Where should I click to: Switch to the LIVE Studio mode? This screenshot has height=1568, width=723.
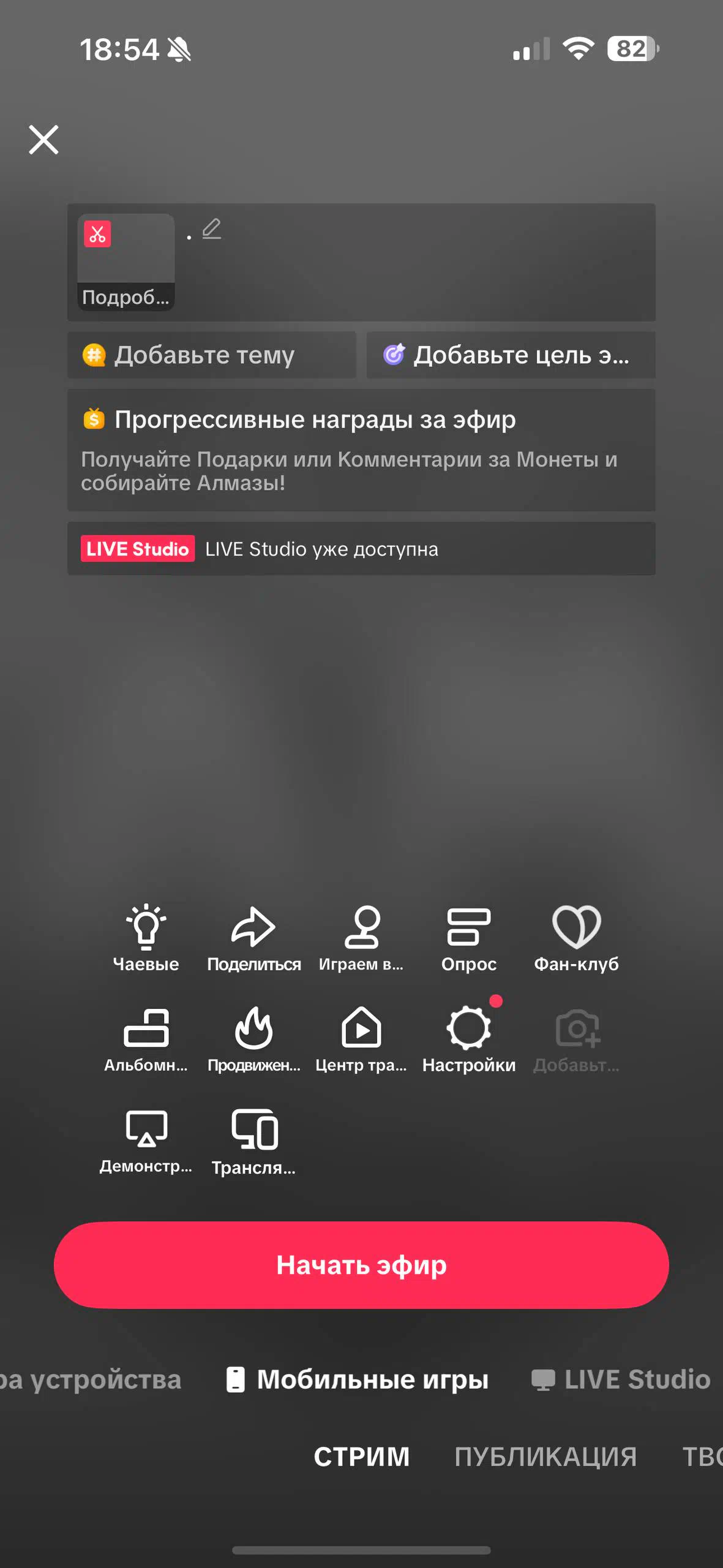click(621, 1379)
